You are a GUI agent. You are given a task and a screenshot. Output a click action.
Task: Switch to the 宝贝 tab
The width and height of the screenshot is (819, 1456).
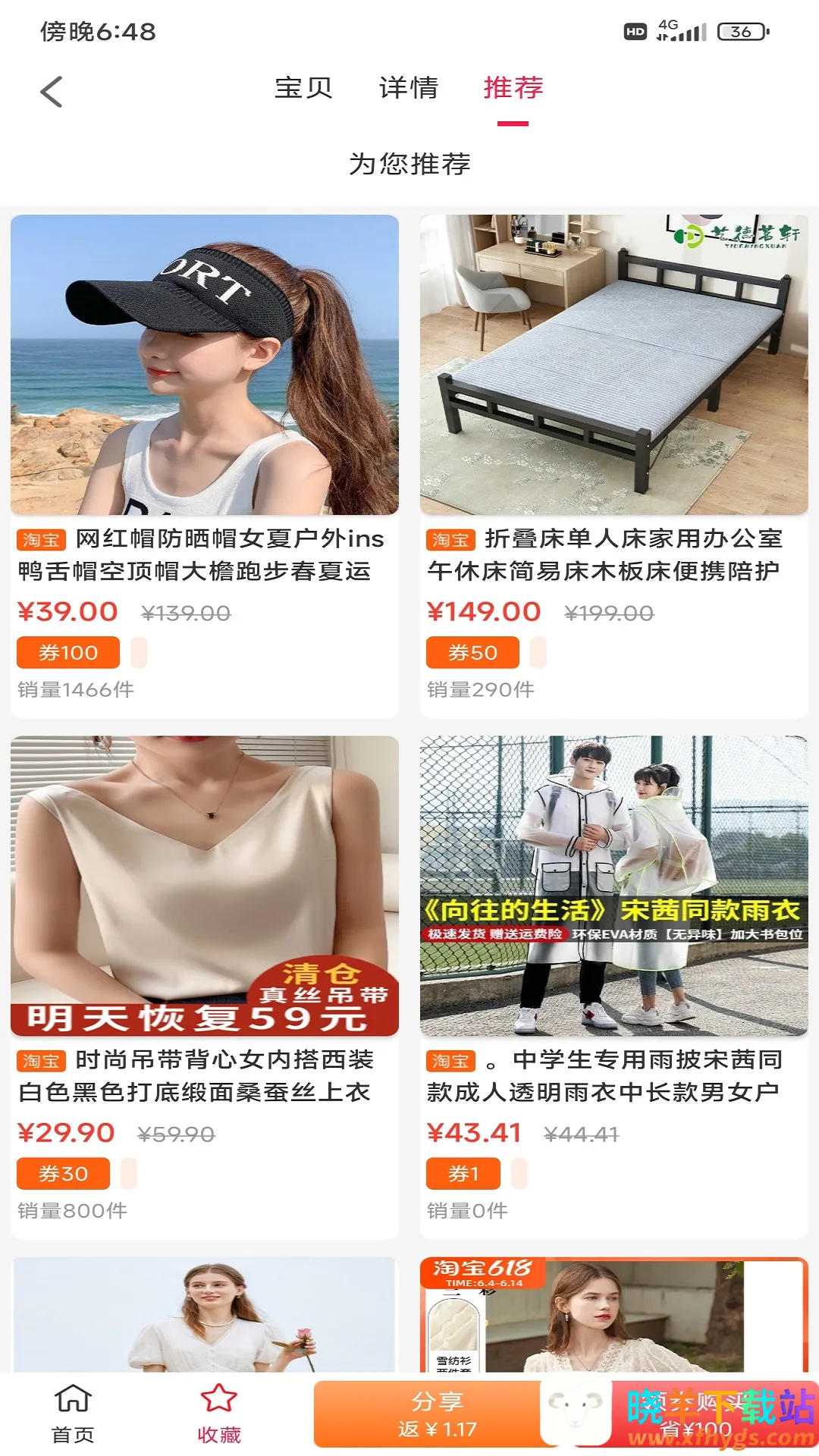click(303, 88)
